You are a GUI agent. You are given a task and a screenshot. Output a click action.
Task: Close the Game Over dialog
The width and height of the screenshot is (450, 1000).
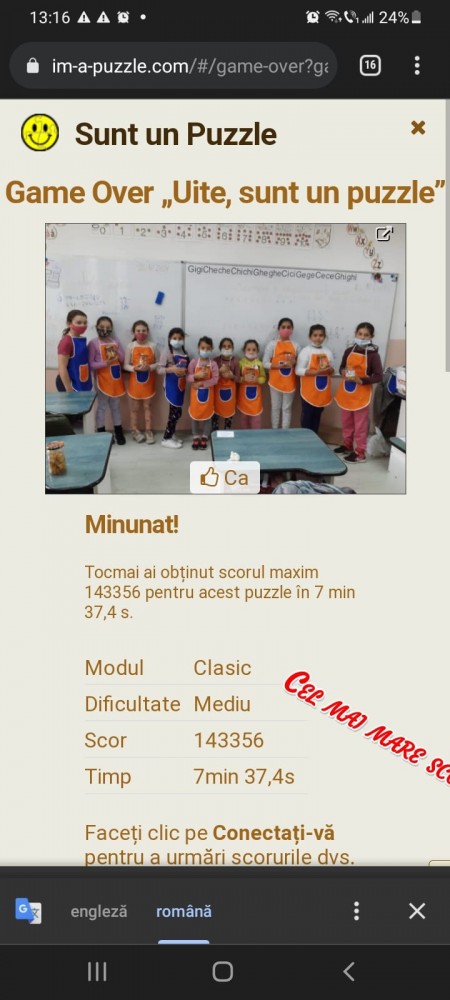pyautogui.click(x=417, y=128)
